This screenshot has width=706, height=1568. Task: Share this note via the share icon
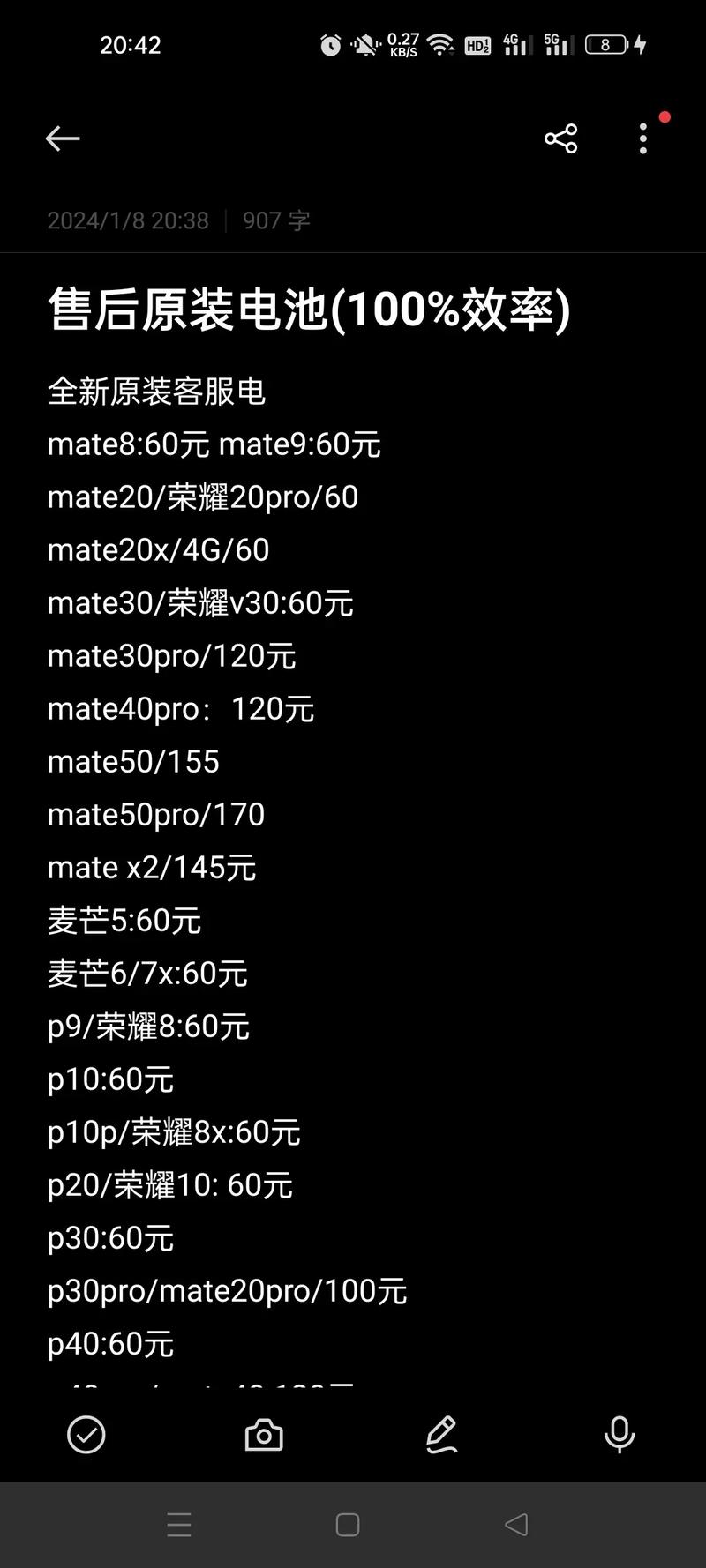click(x=561, y=138)
